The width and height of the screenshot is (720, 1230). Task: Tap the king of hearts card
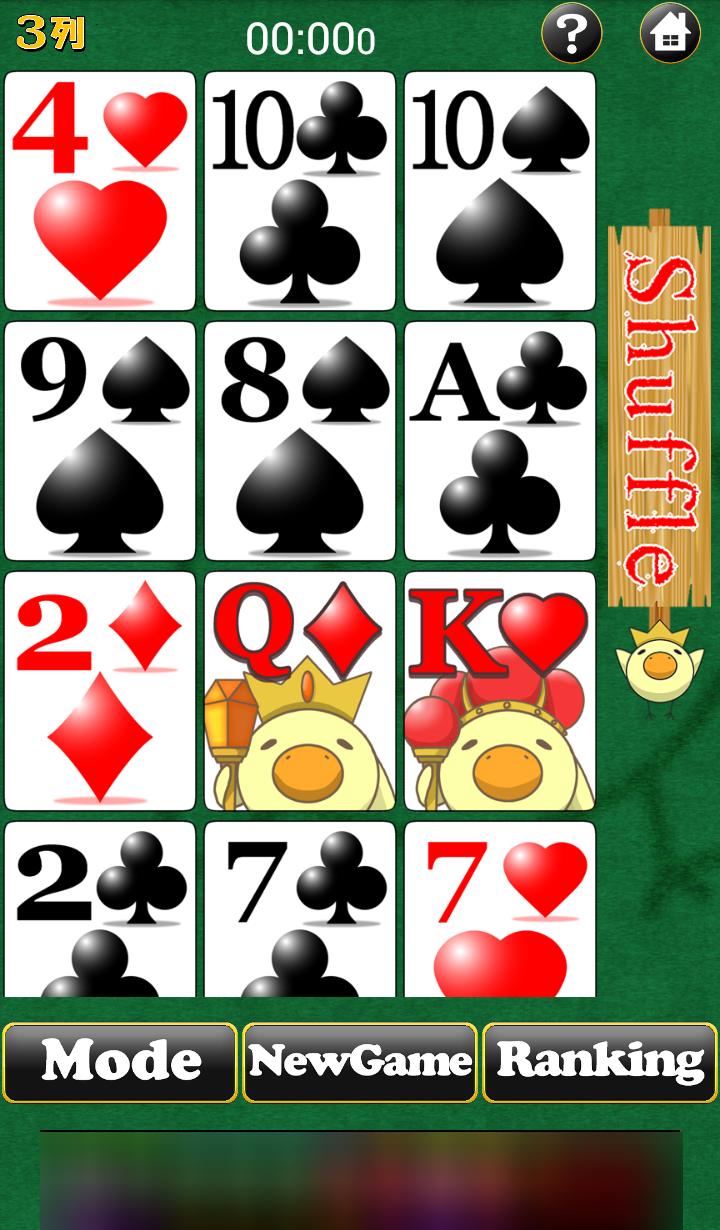(x=500, y=691)
